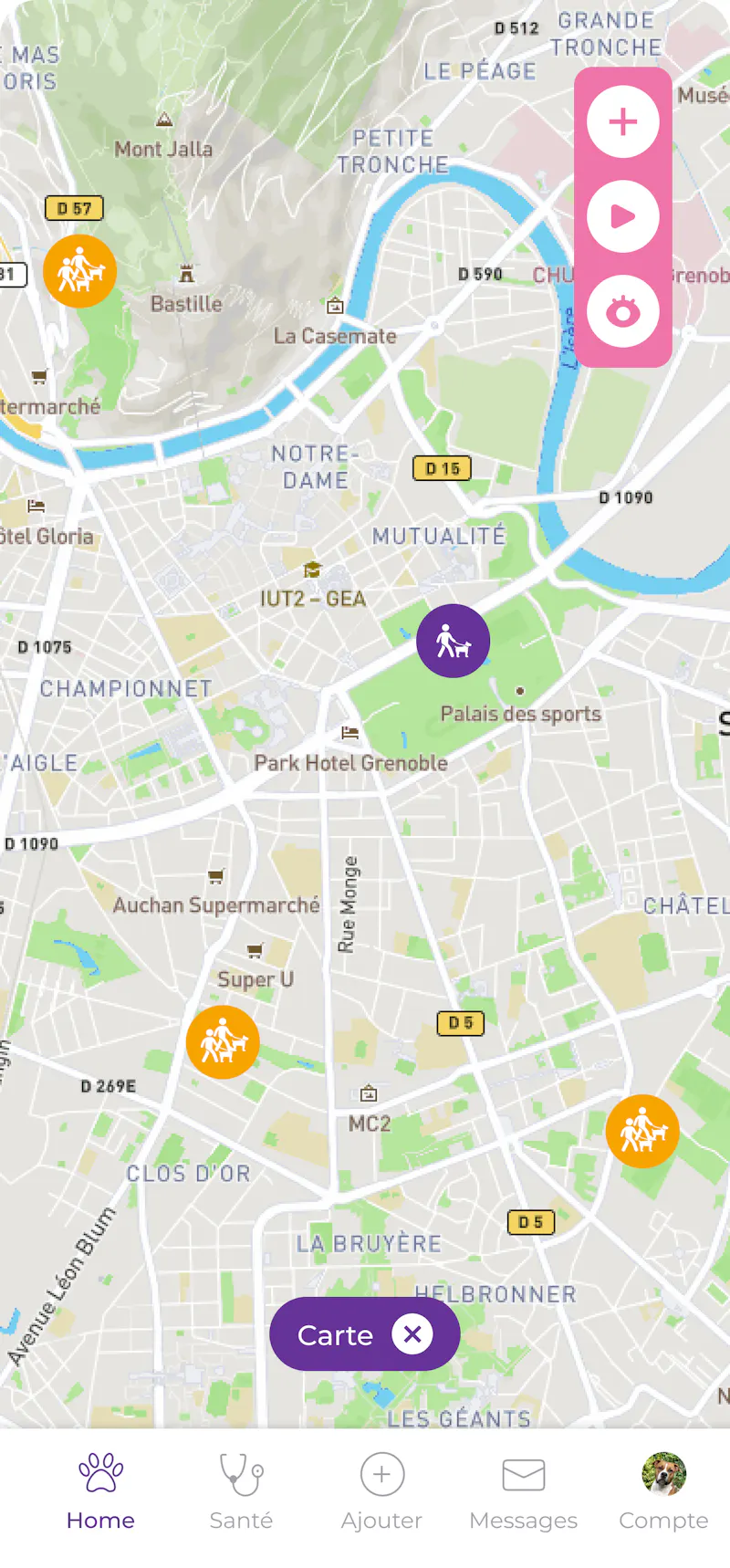Tap Ajouter in bottom navigation
Image resolution: width=730 pixels, height=1568 pixels.
click(x=381, y=1491)
